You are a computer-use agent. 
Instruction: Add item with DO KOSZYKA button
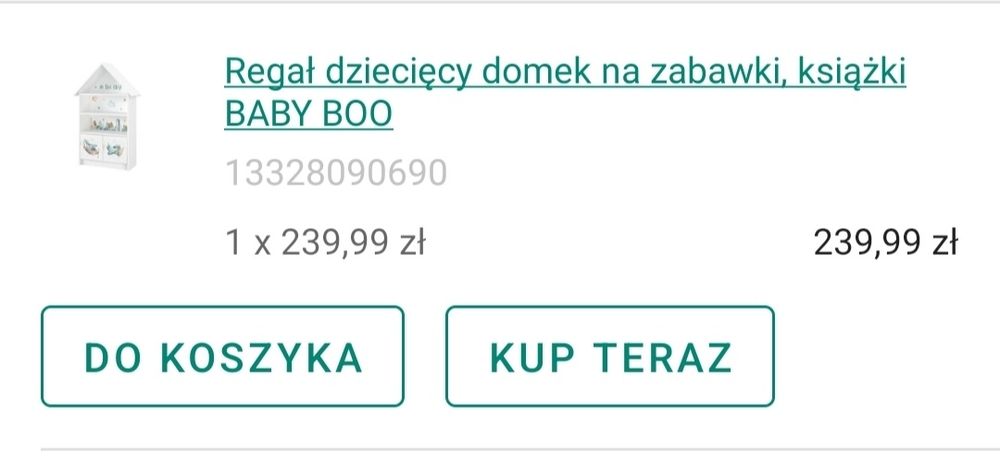222,356
